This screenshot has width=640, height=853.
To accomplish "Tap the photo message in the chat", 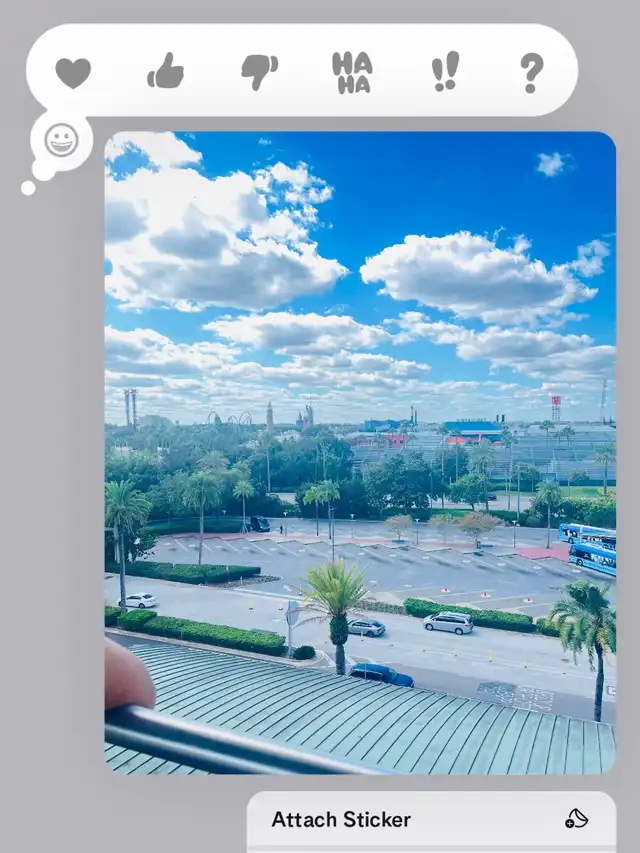I will (x=360, y=452).
